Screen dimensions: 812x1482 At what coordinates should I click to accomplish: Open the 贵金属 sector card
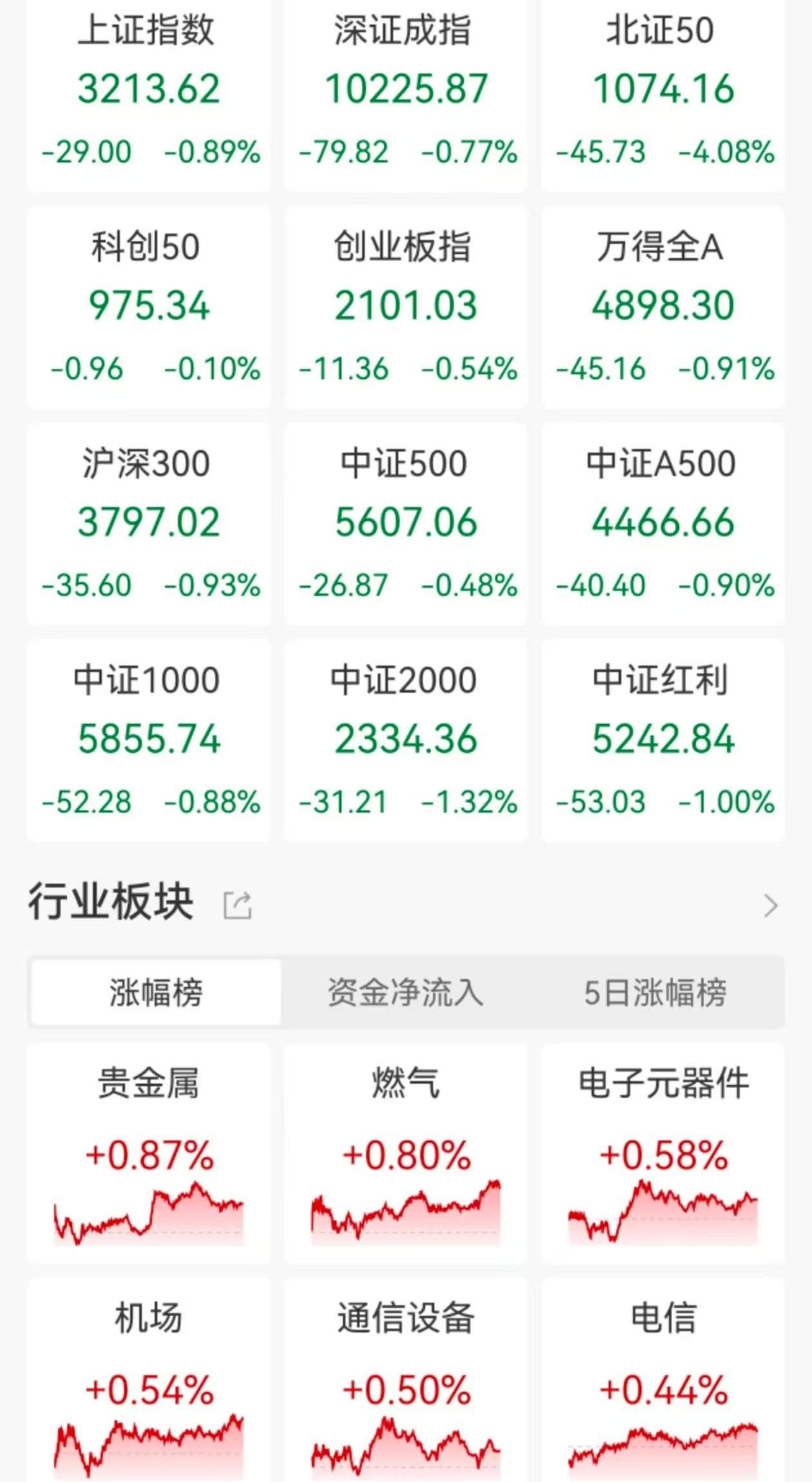(x=149, y=1154)
